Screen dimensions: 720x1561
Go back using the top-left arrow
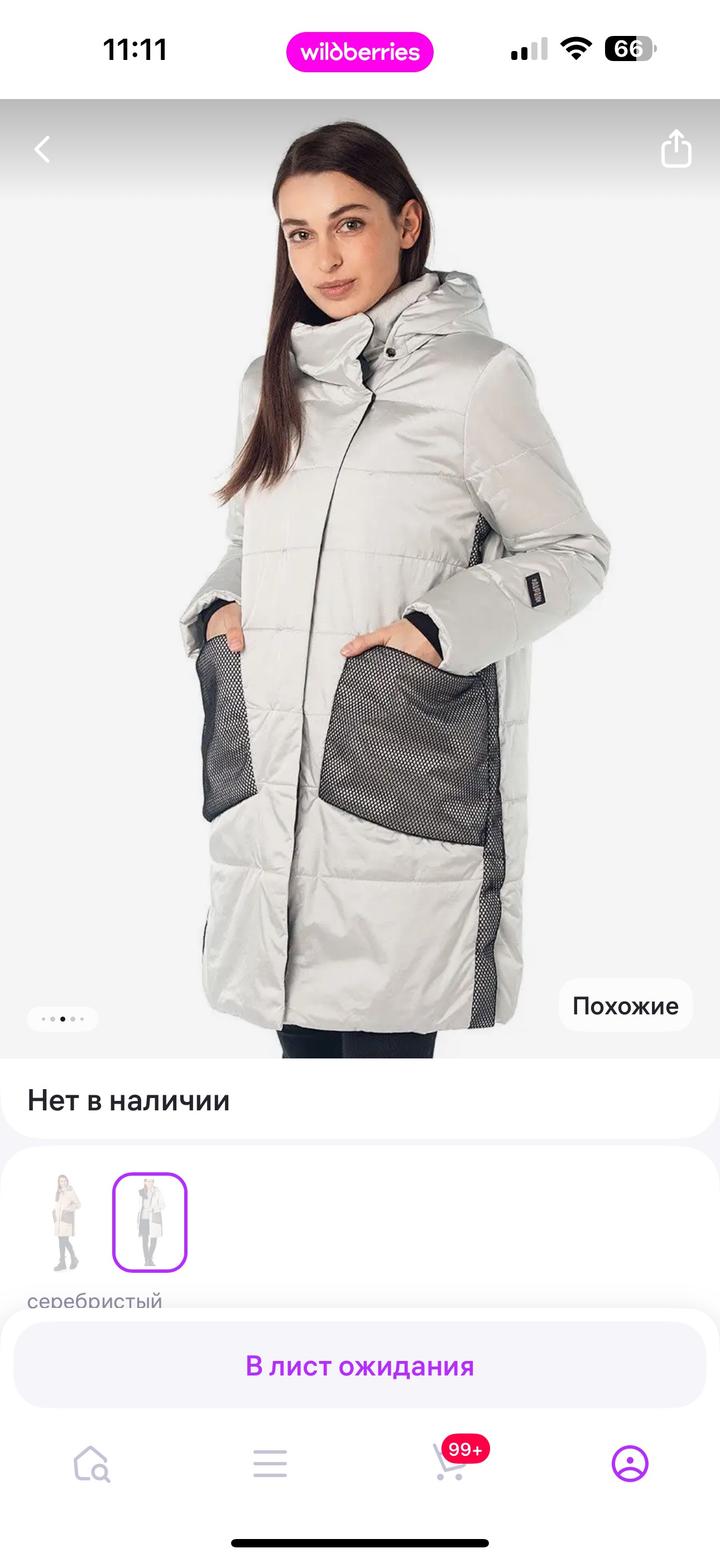pos(42,150)
